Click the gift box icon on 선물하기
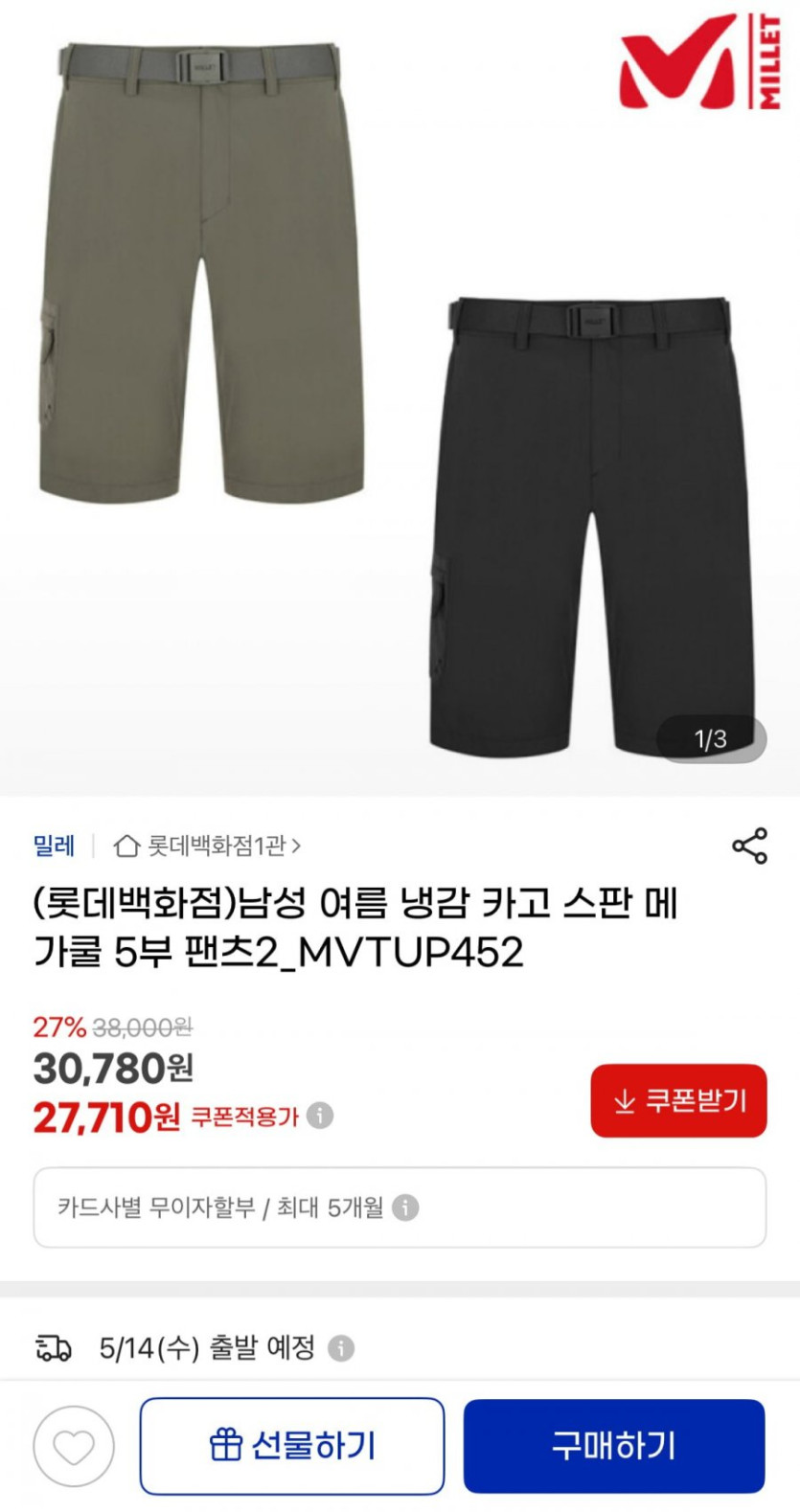Viewport: 800px width, 1512px height. coord(225,1444)
